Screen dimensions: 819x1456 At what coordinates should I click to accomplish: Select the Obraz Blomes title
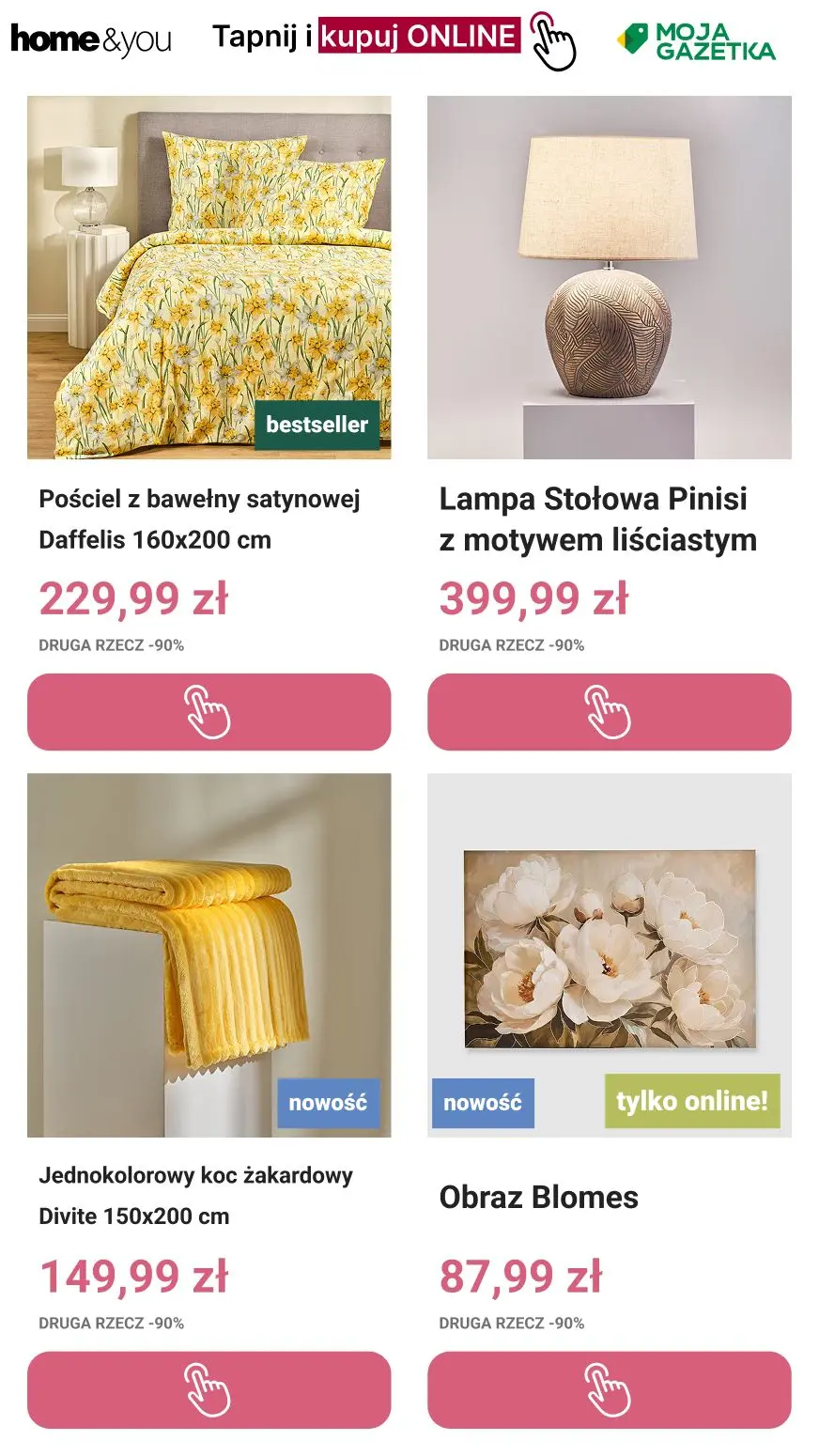tap(538, 1198)
